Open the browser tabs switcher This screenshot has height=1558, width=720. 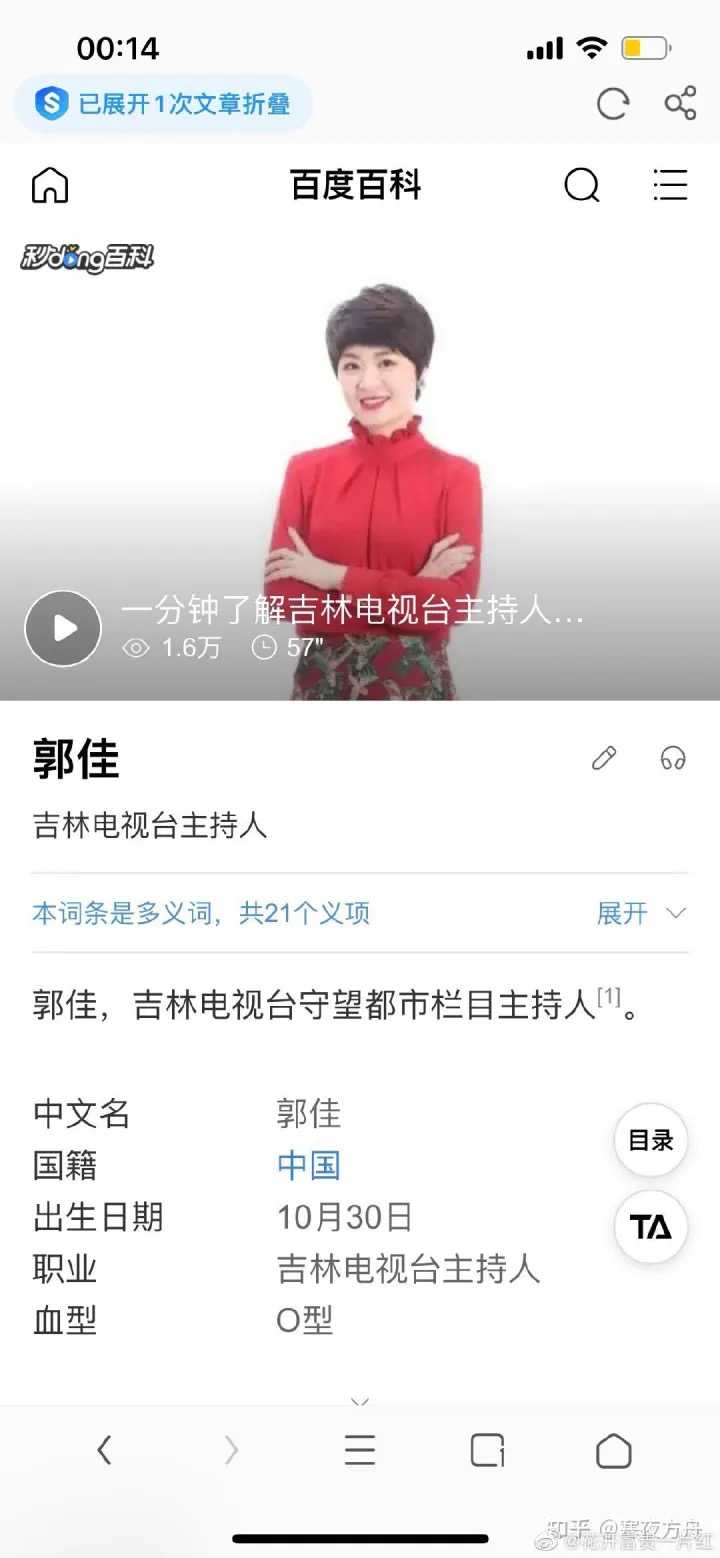487,1449
